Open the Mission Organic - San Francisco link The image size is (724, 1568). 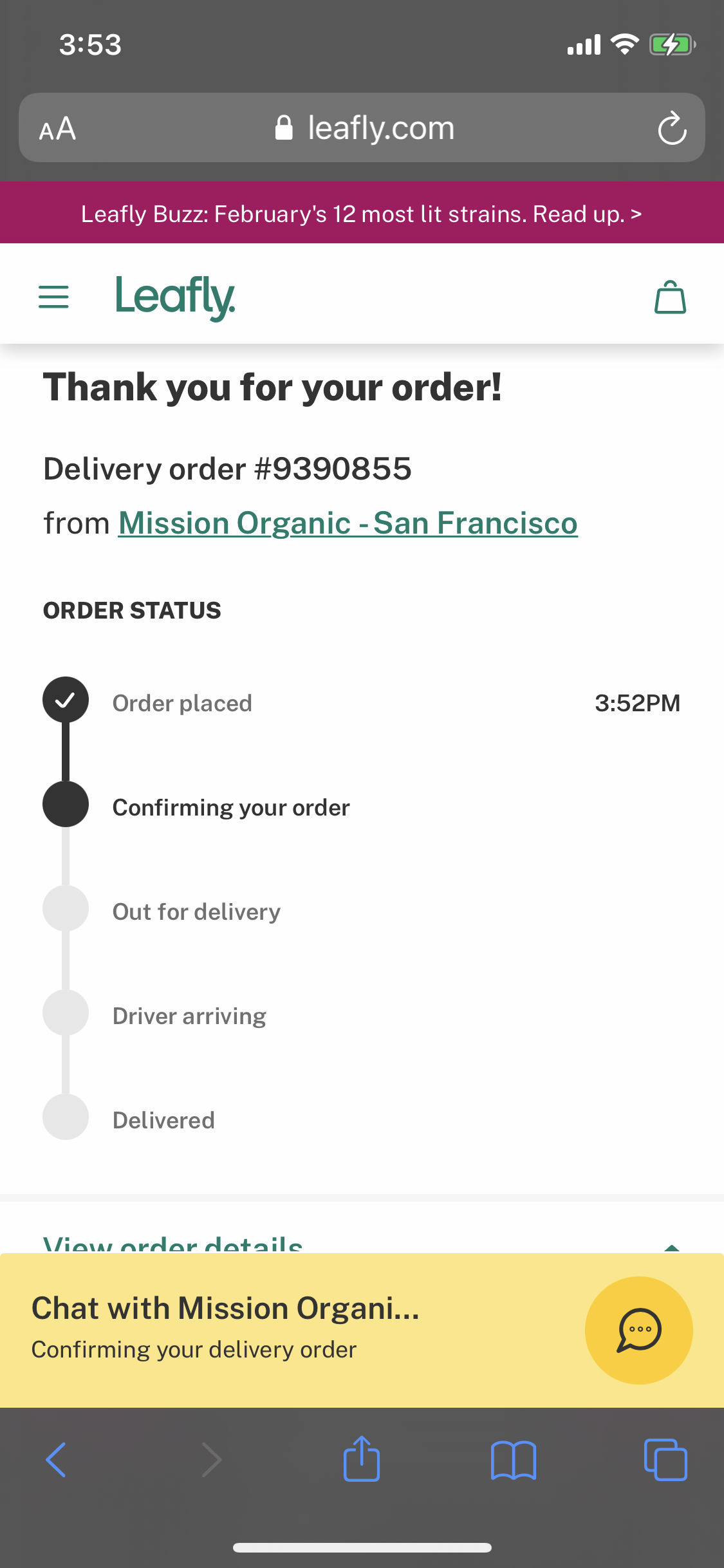tap(348, 523)
